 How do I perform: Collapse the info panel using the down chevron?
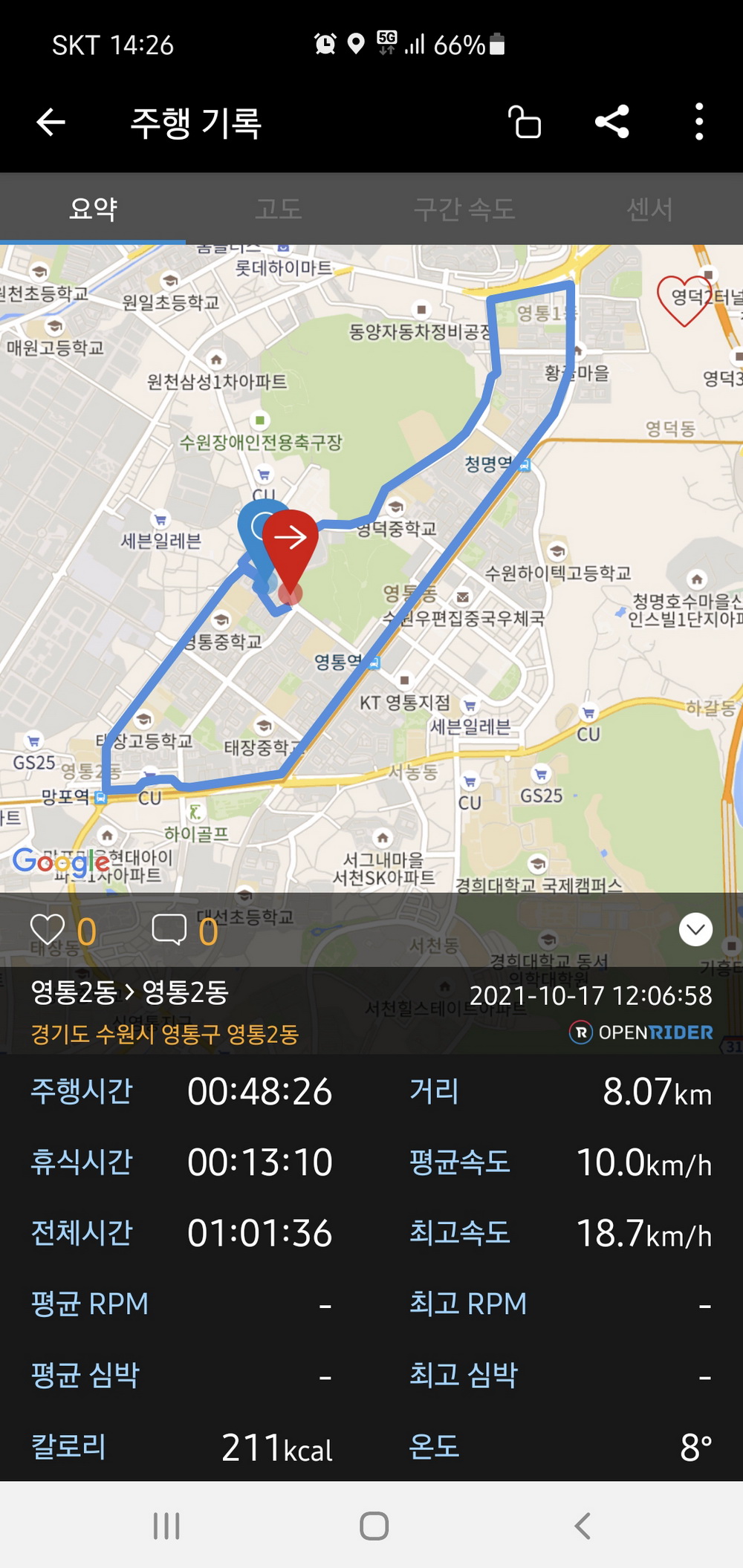pyautogui.click(x=695, y=929)
